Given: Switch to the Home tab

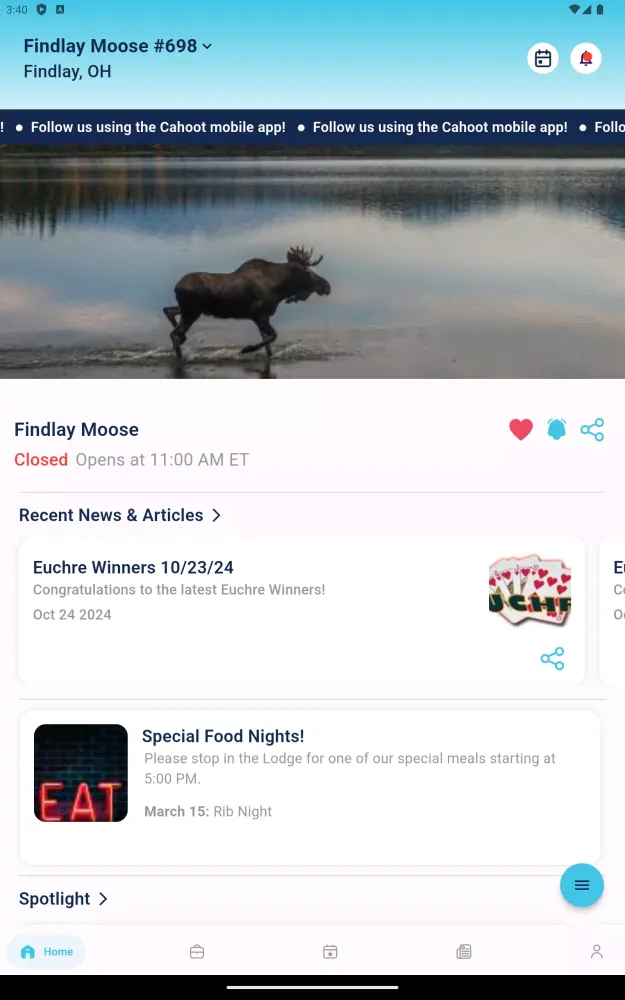Looking at the screenshot, I should click(47, 952).
